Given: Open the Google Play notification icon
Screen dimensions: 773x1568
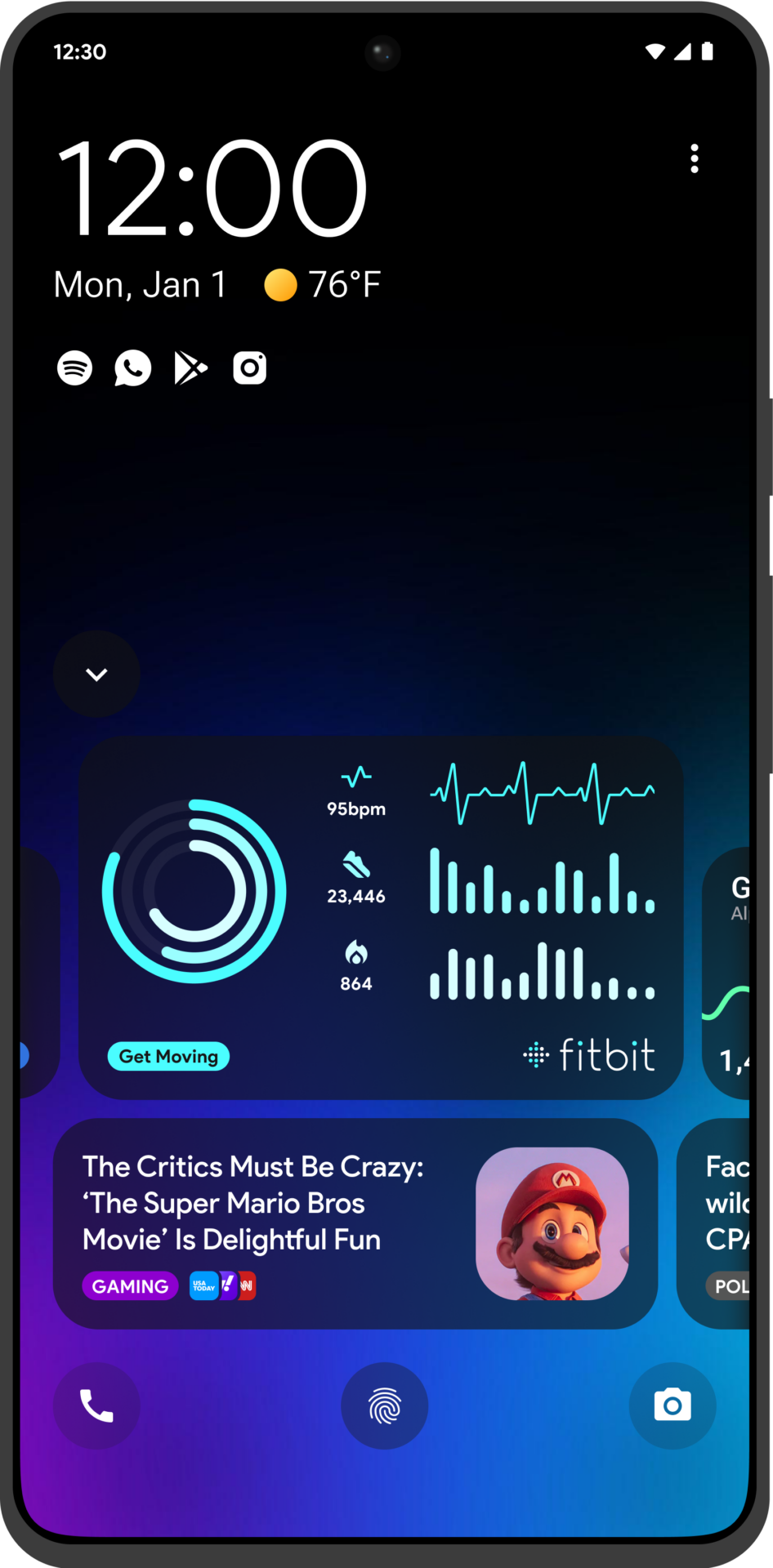Looking at the screenshot, I should click(191, 368).
